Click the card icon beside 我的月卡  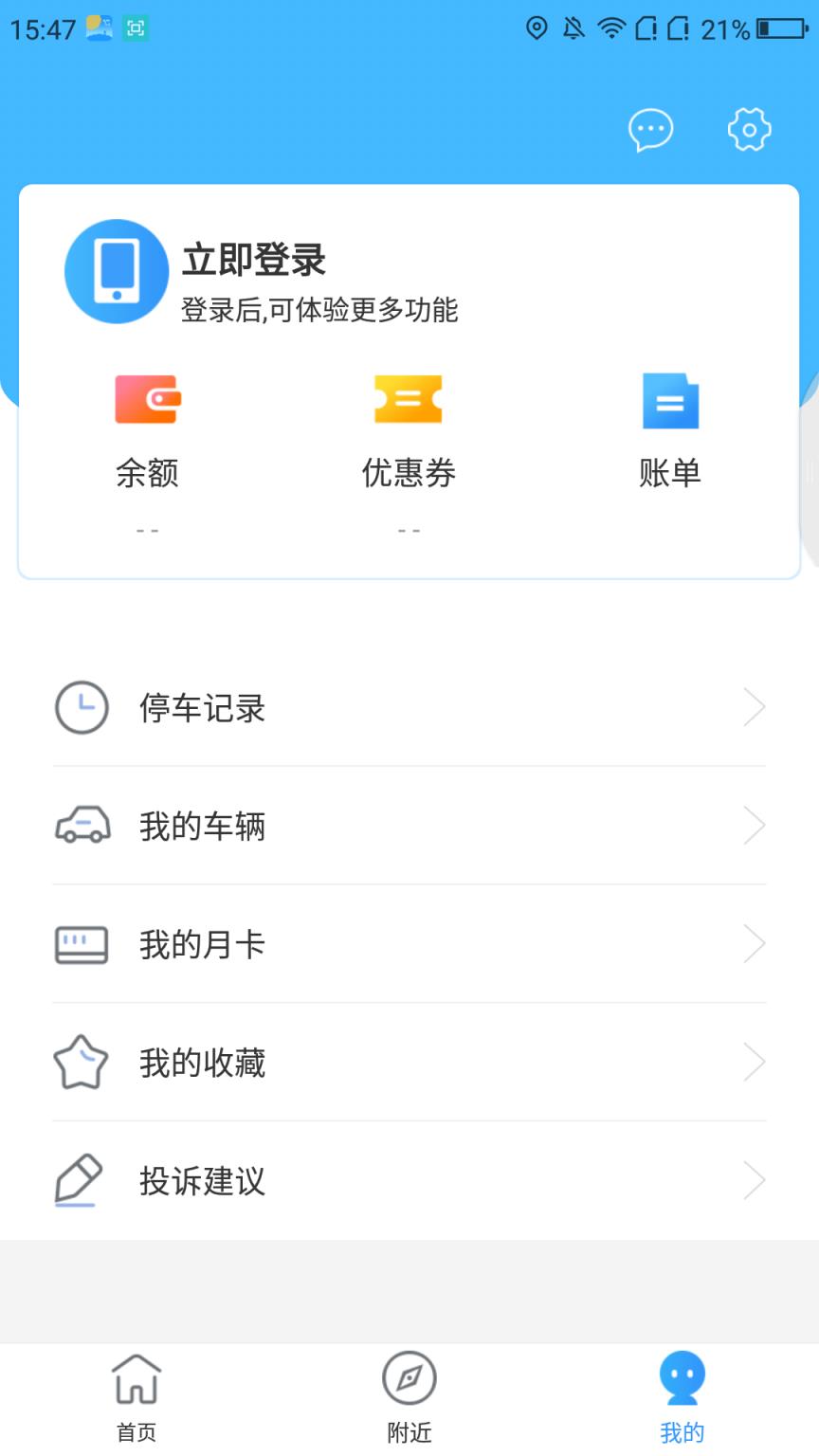(x=82, y=943)
